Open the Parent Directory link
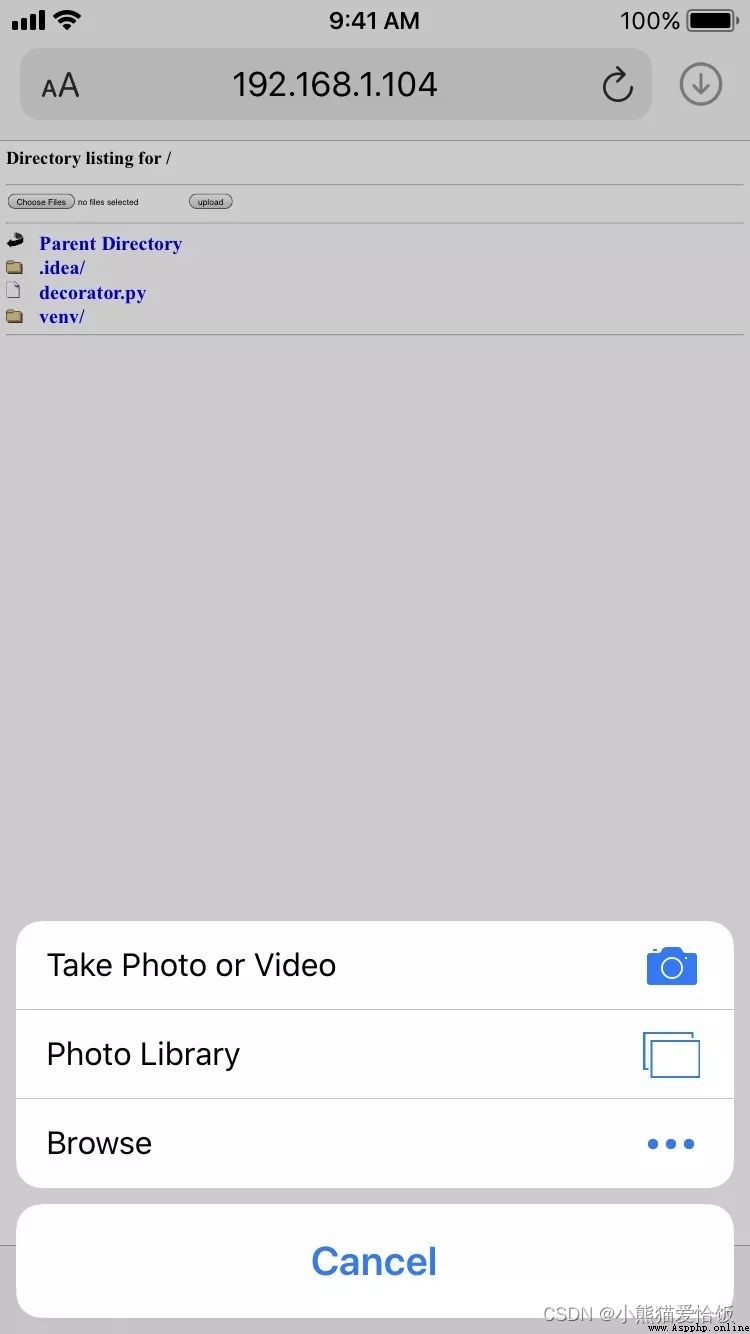Viewport: 750px width, 1334px height. (110, 244)
